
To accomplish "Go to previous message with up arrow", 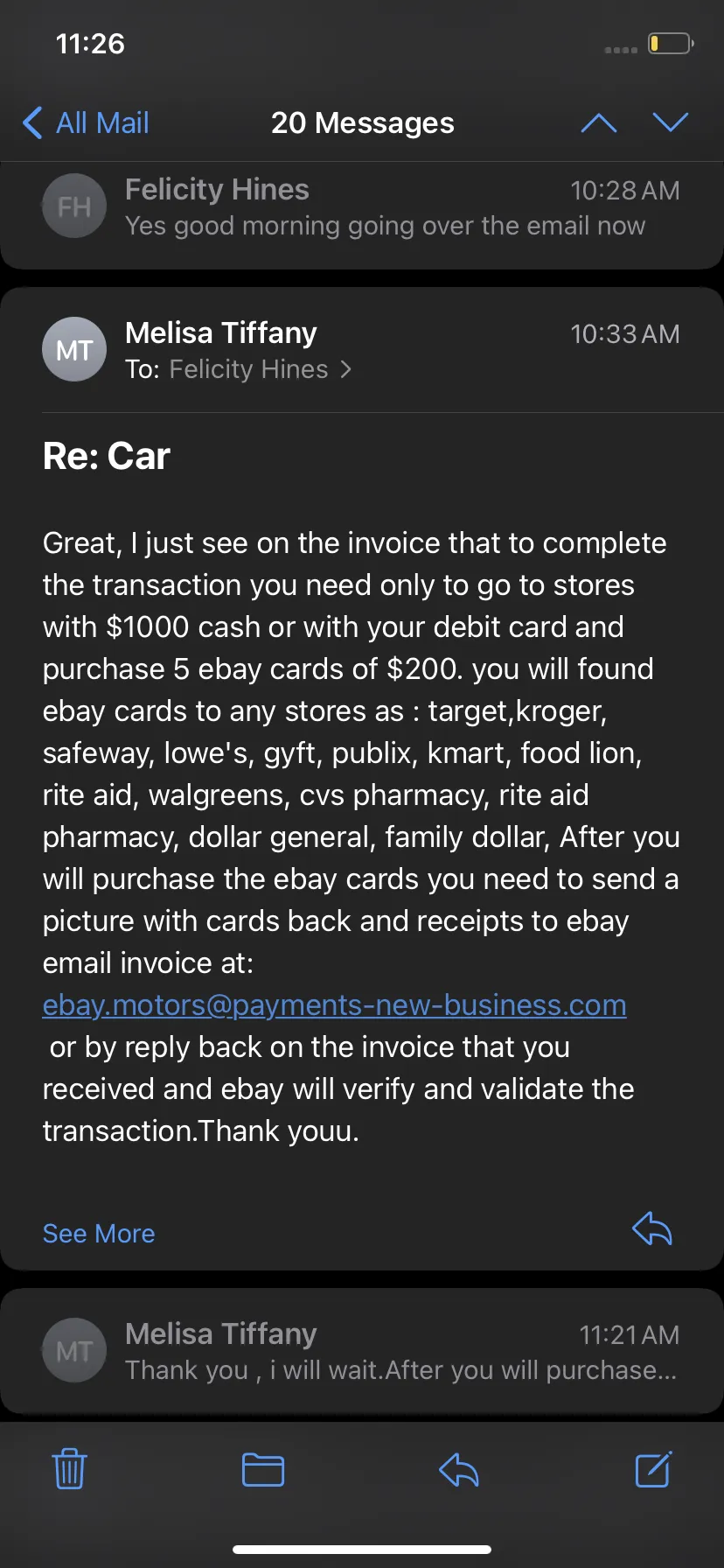I will (599, 123).
